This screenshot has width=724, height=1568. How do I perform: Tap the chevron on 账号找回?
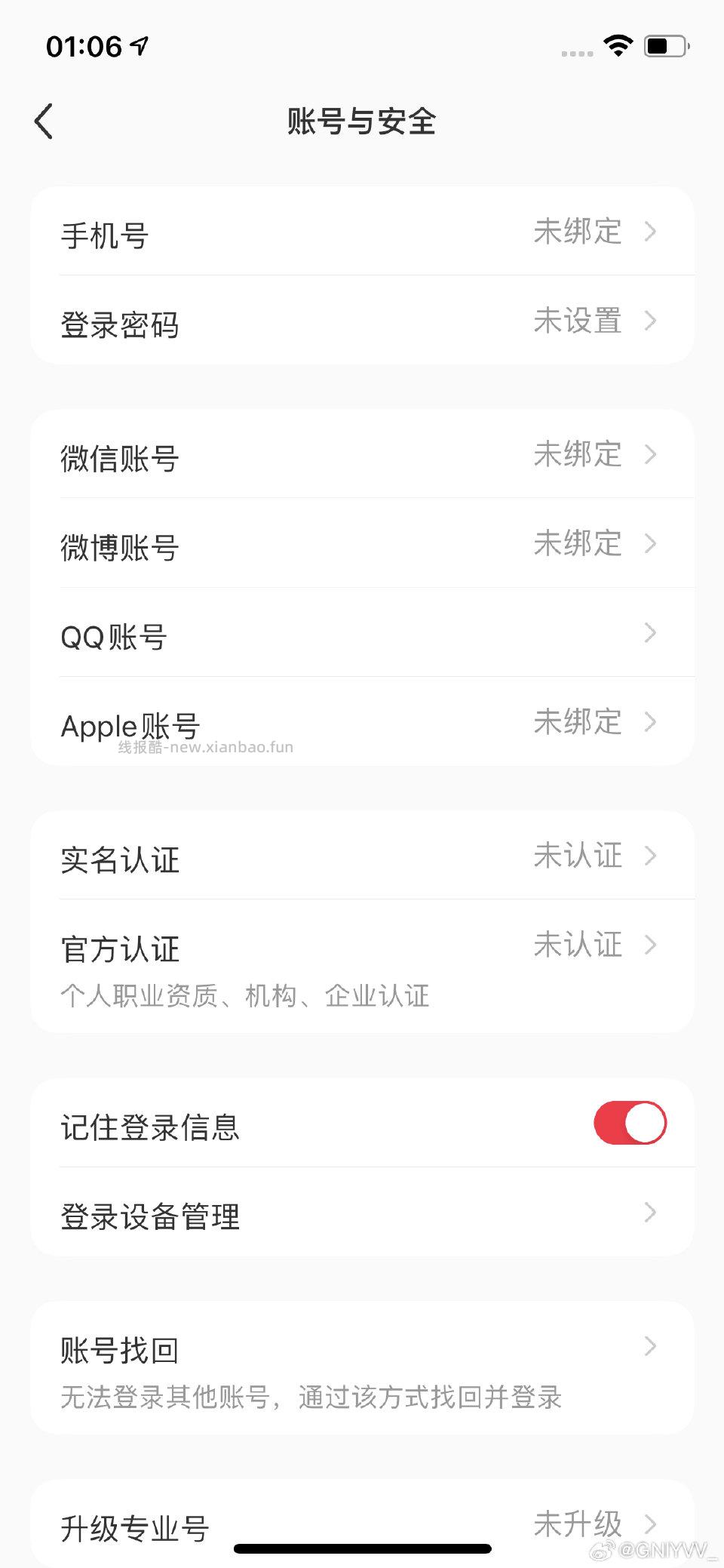pyautogui.click(x=650, y=1346)
